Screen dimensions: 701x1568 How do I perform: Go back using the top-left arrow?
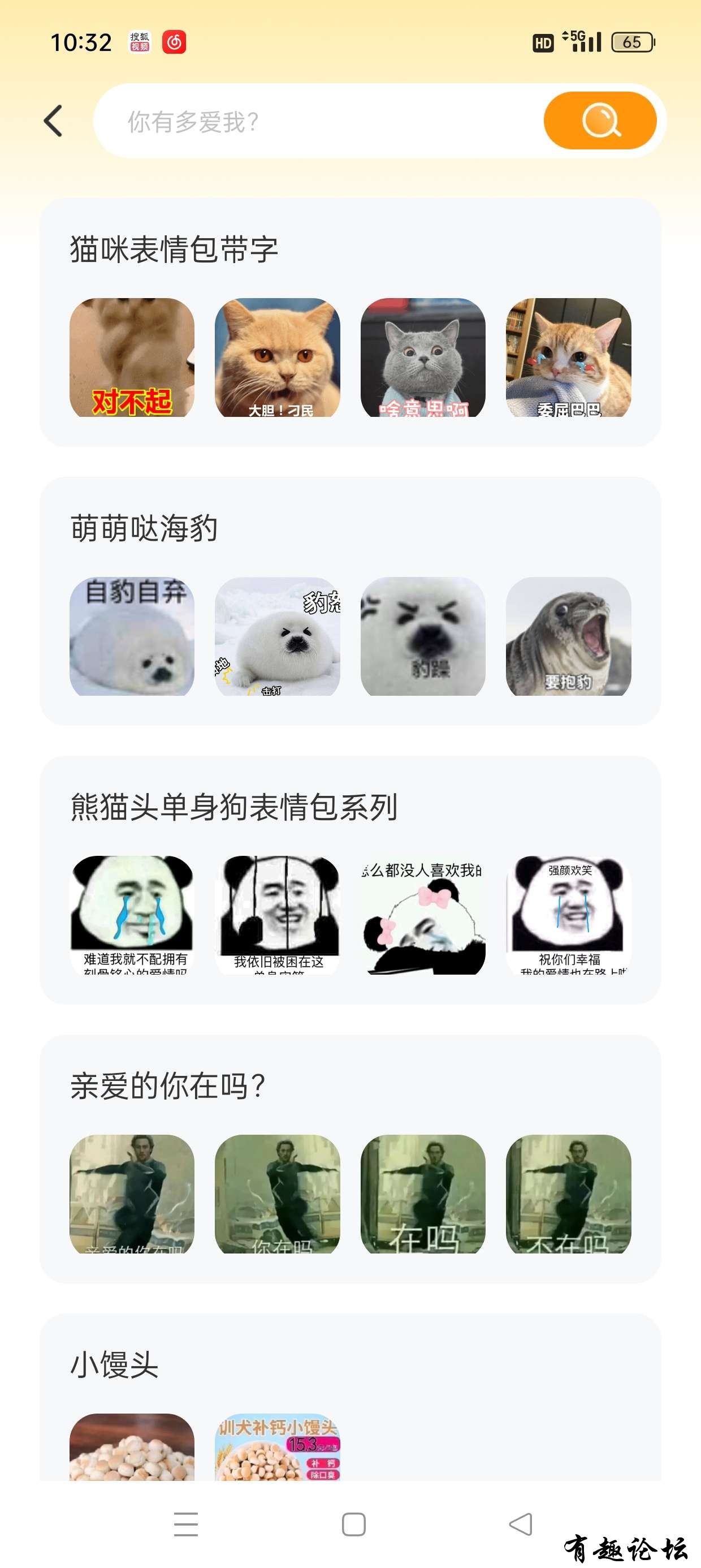click(x=54, y=121)
